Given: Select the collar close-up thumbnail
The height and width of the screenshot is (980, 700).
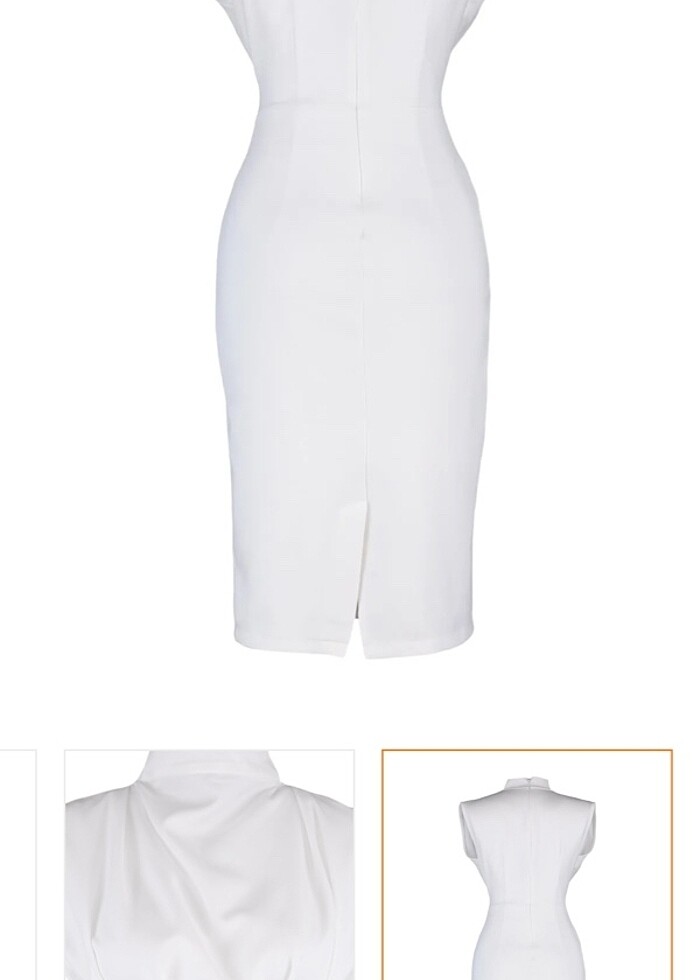Looking at the screenshot, I should tap(209, 864).
